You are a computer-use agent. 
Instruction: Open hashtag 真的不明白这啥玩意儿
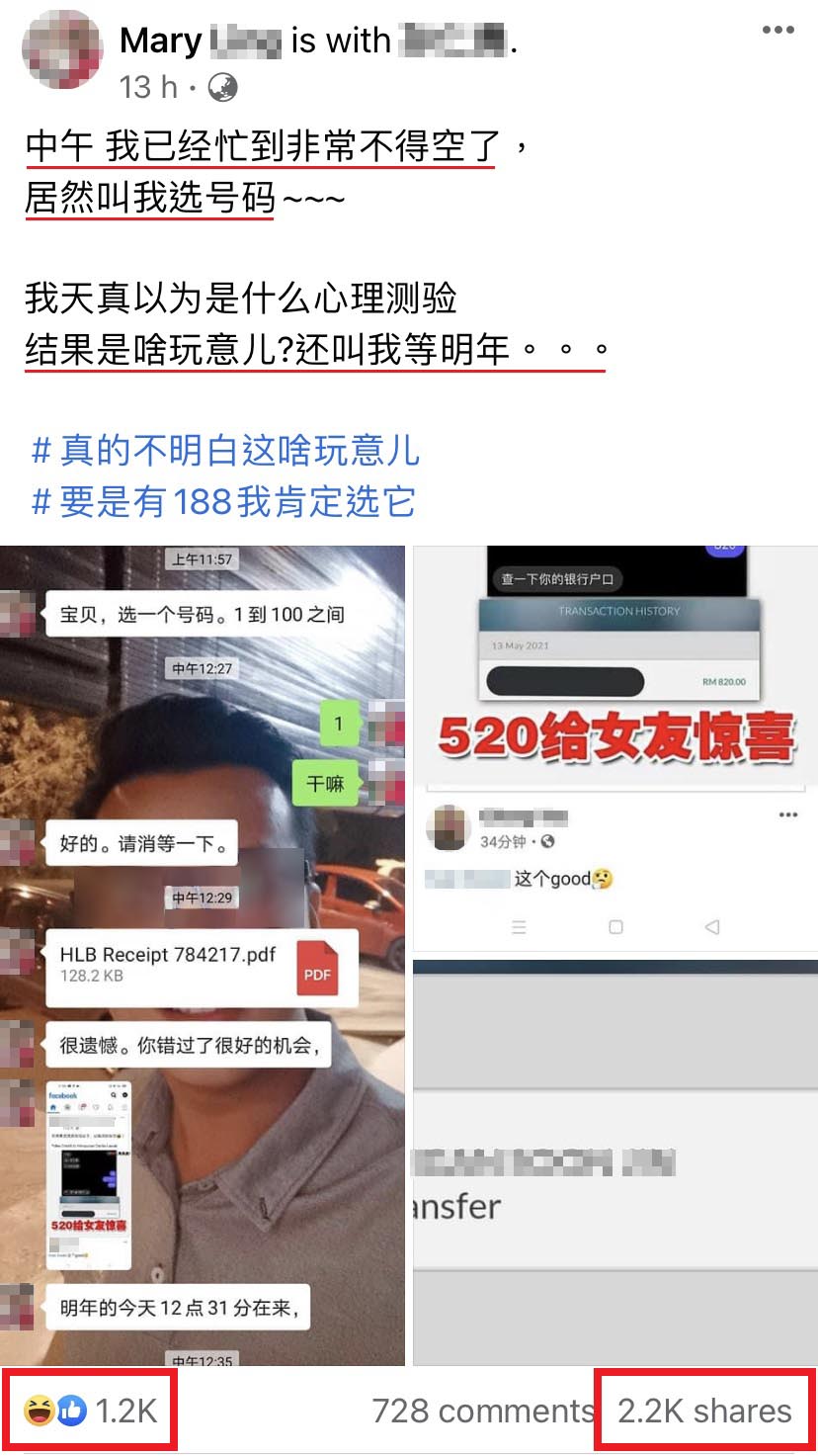225,451
